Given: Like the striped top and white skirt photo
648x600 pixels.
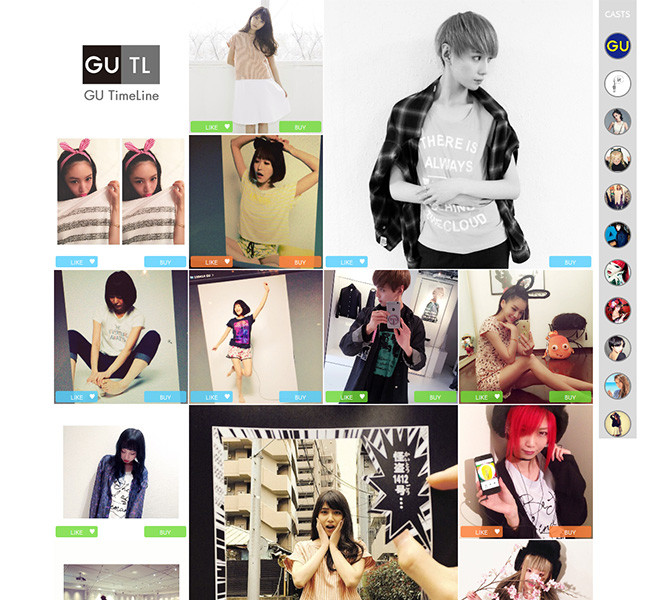Looking at the screenshot, I should tap(211, 127).
